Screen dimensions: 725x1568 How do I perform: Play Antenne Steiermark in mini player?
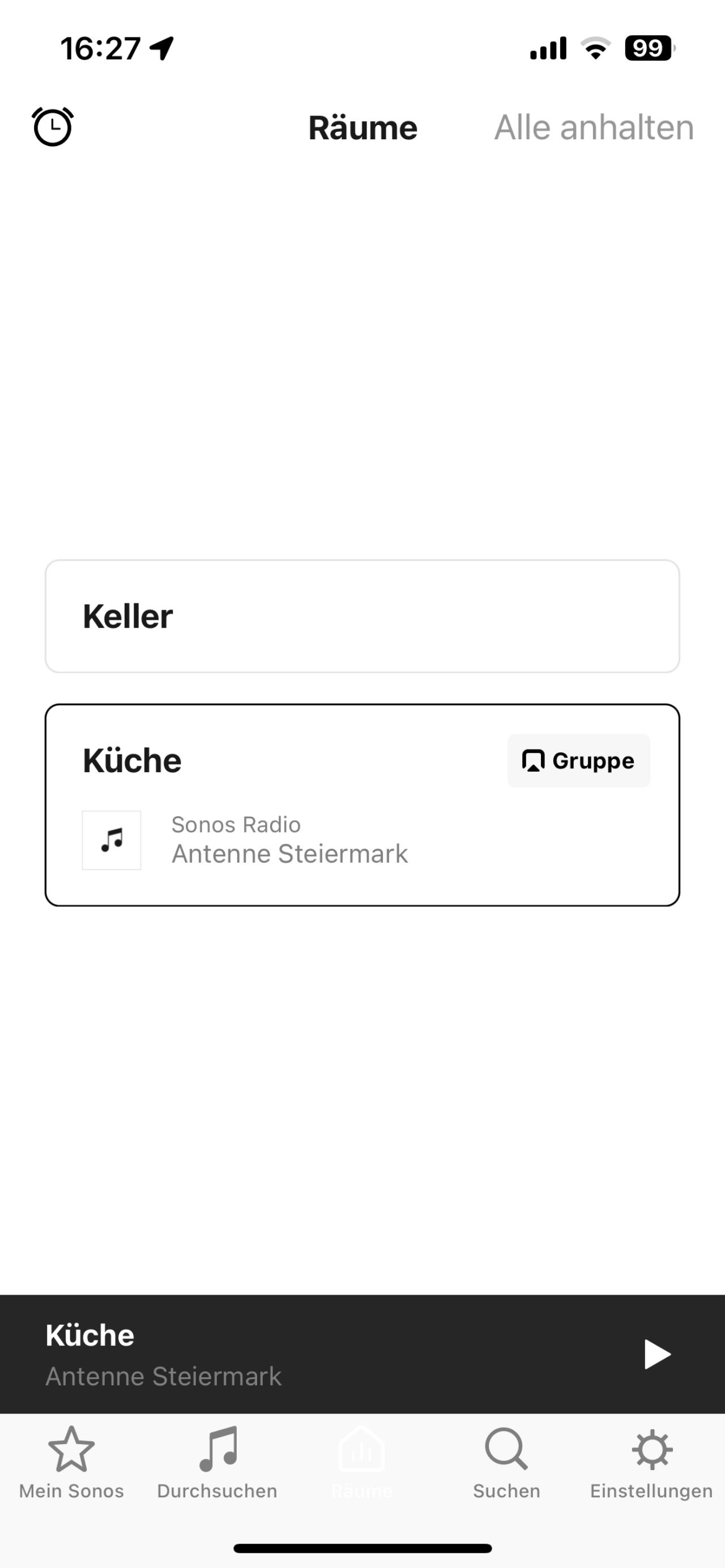[657, 1355]
